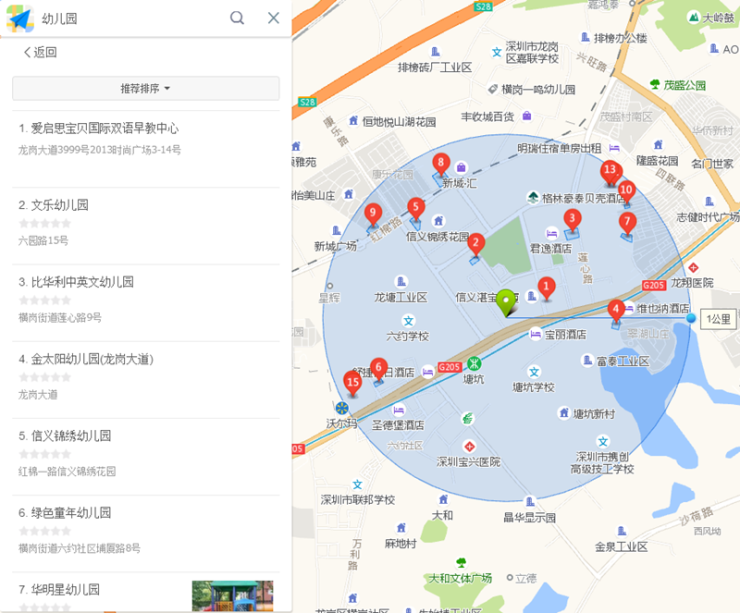
Task: Select map marker number 3
Action: pos(572,218)
